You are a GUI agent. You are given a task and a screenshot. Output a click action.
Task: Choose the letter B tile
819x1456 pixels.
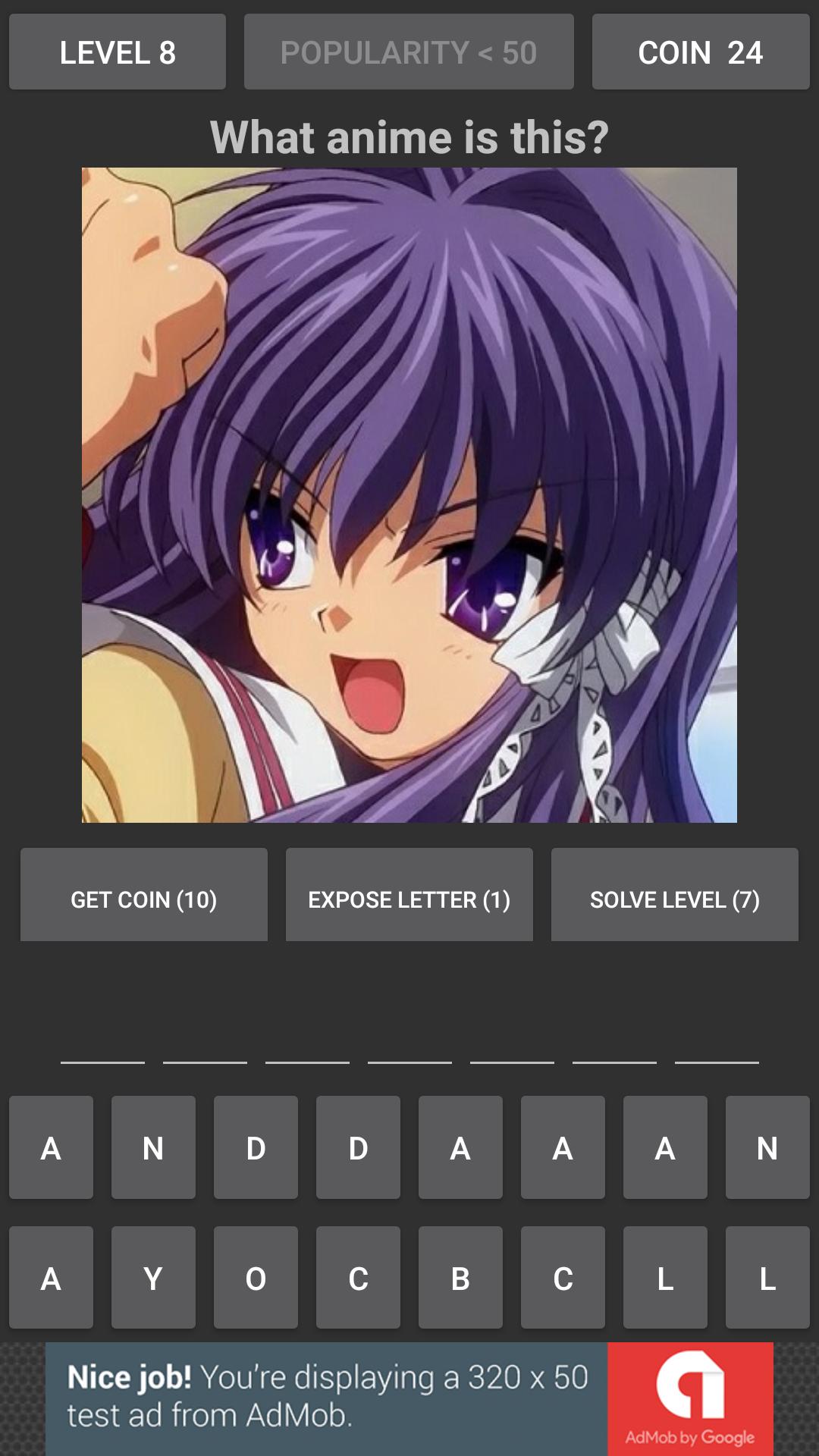point(460,1278)
